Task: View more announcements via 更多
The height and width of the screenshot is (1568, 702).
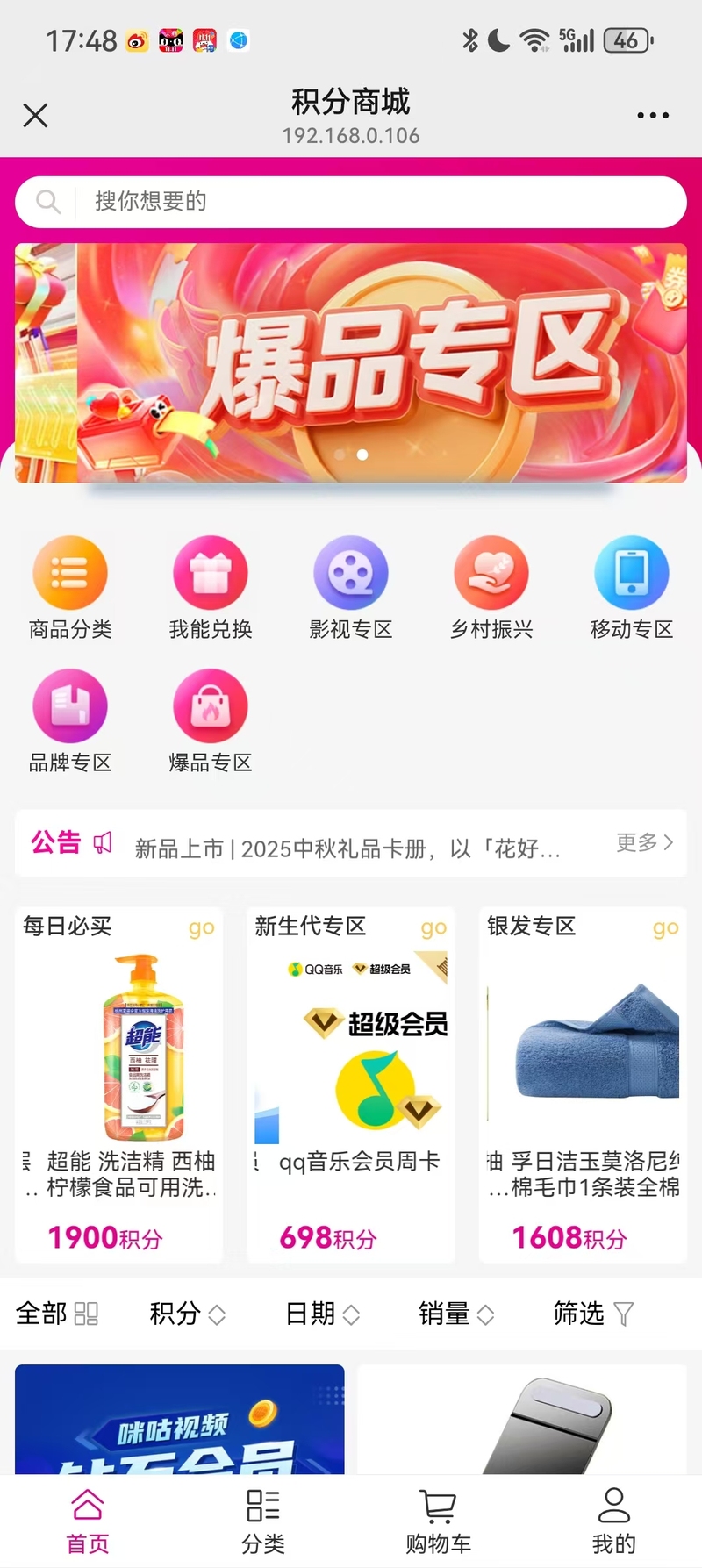Action: tap(644, 842)
